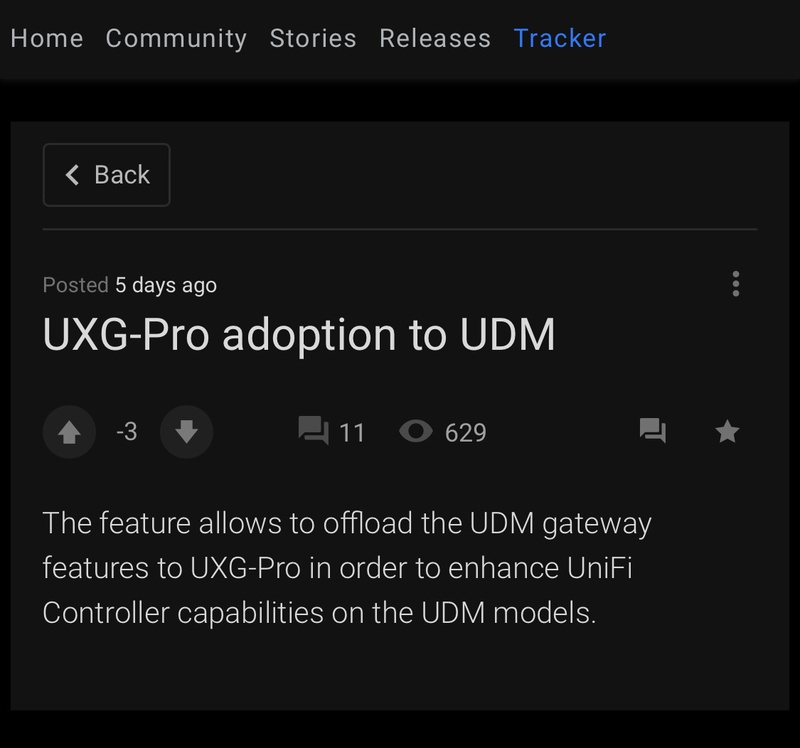Open the post's three-dot overflow menu
The image size is (800, 748).
[736, 284]
